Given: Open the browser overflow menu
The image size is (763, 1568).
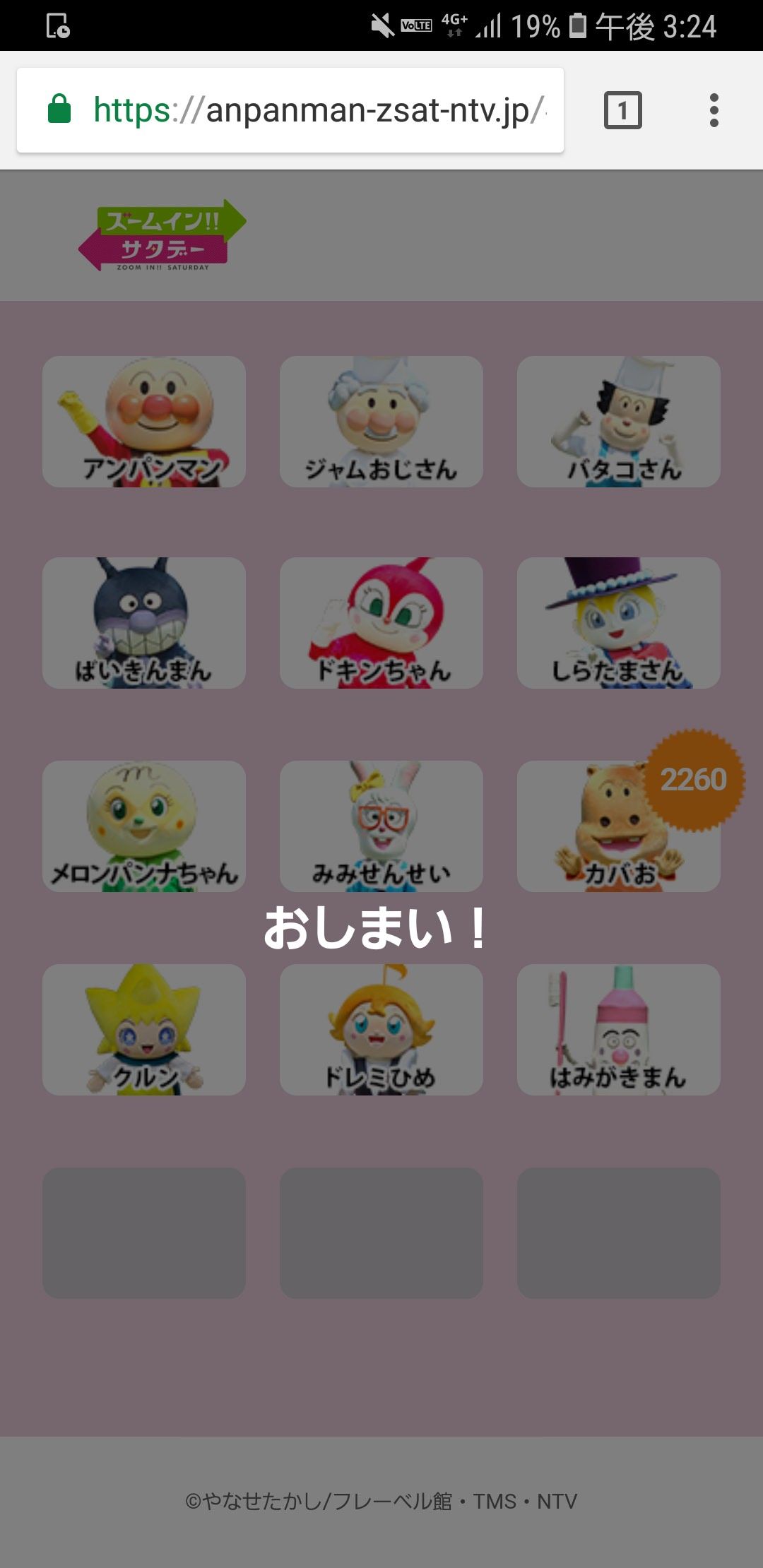Looking at the screenshot, I should [x=715, y=109].
